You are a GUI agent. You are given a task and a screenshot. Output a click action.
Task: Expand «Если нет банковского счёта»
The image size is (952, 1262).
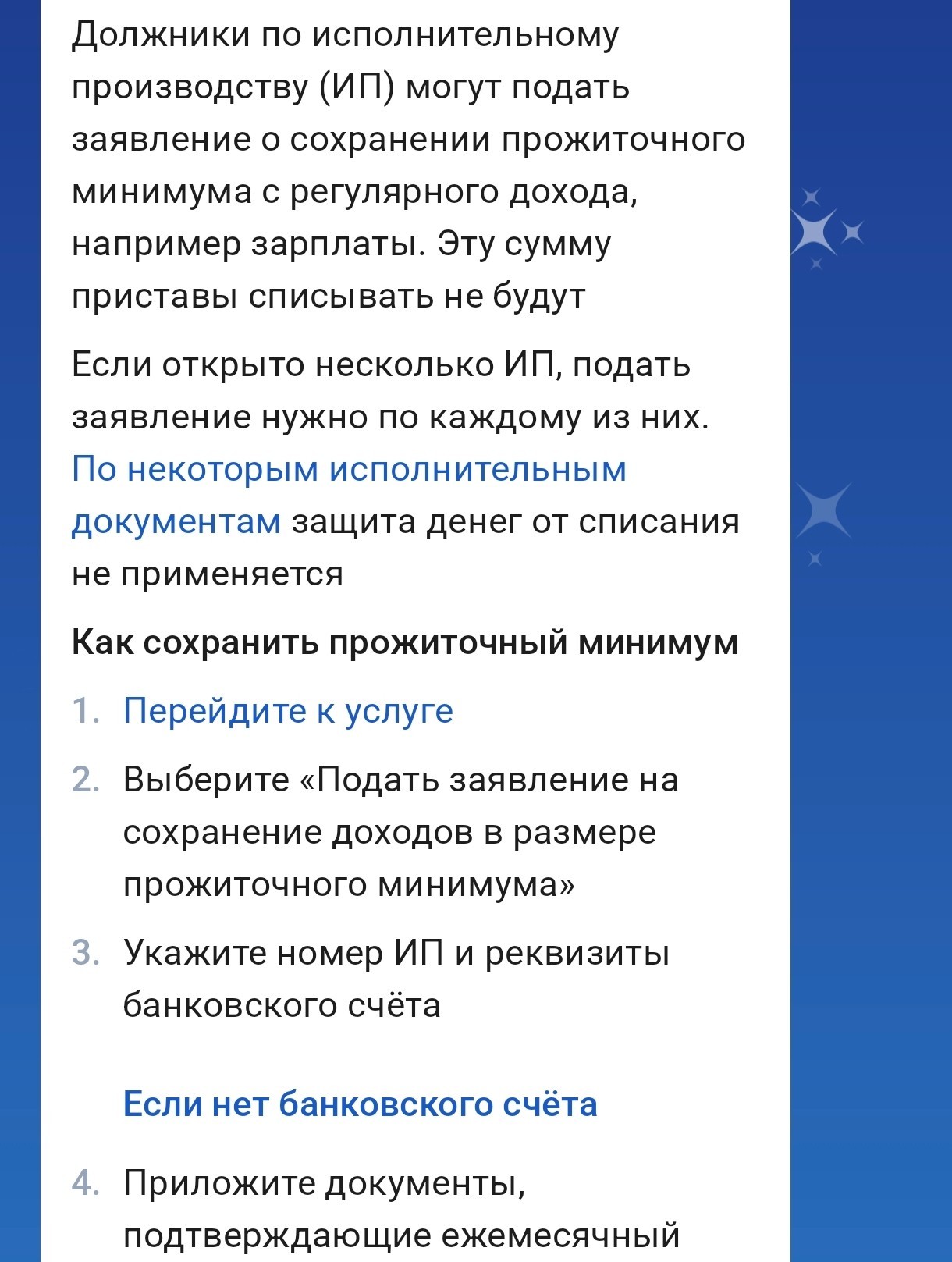361,1104
